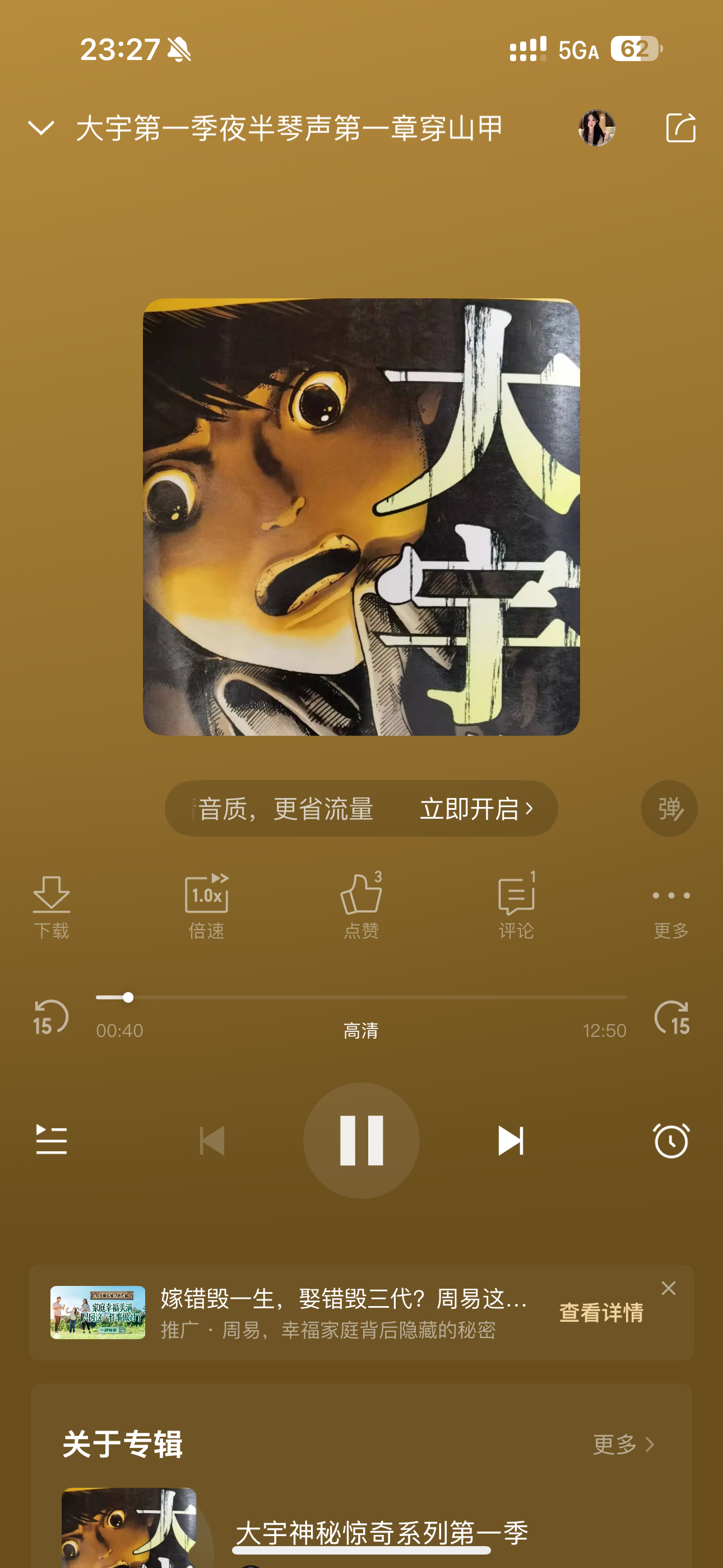Tap 立即开启 to enable data saving
The image size is (723, 1568).
point(476,809)
